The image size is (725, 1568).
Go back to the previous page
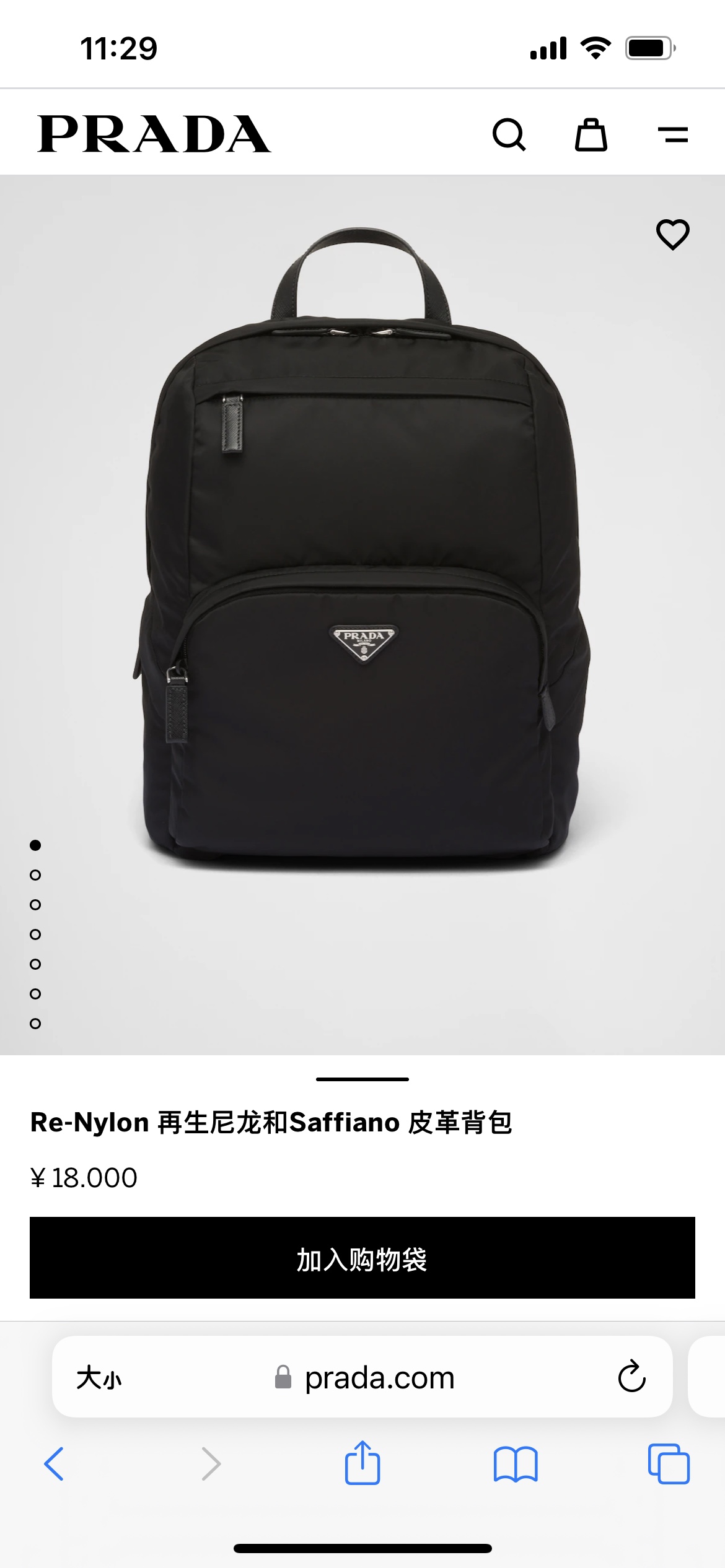(54, 1464)
